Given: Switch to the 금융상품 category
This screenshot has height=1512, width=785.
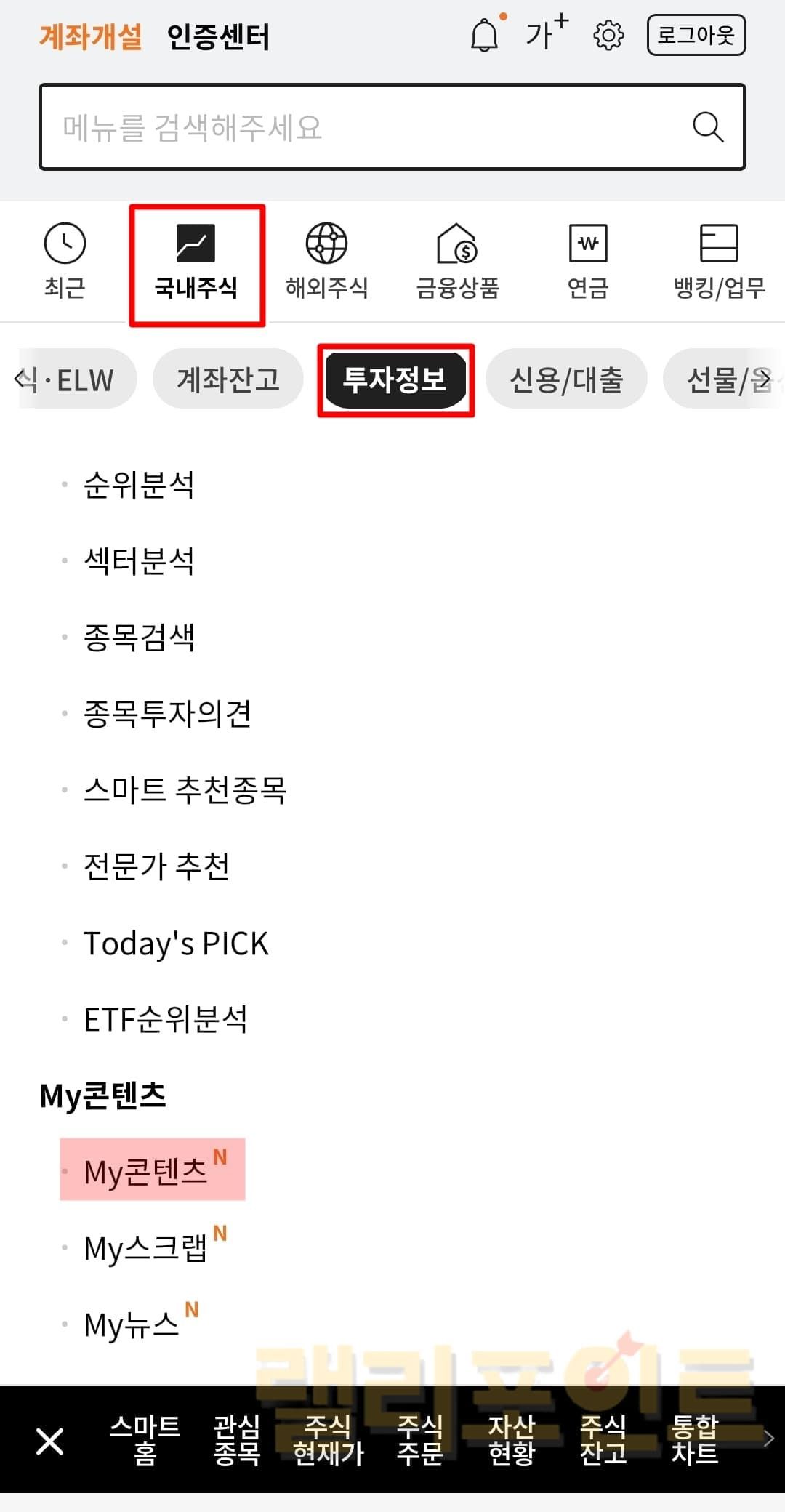Looking at the screenshot, I should 457,262.
